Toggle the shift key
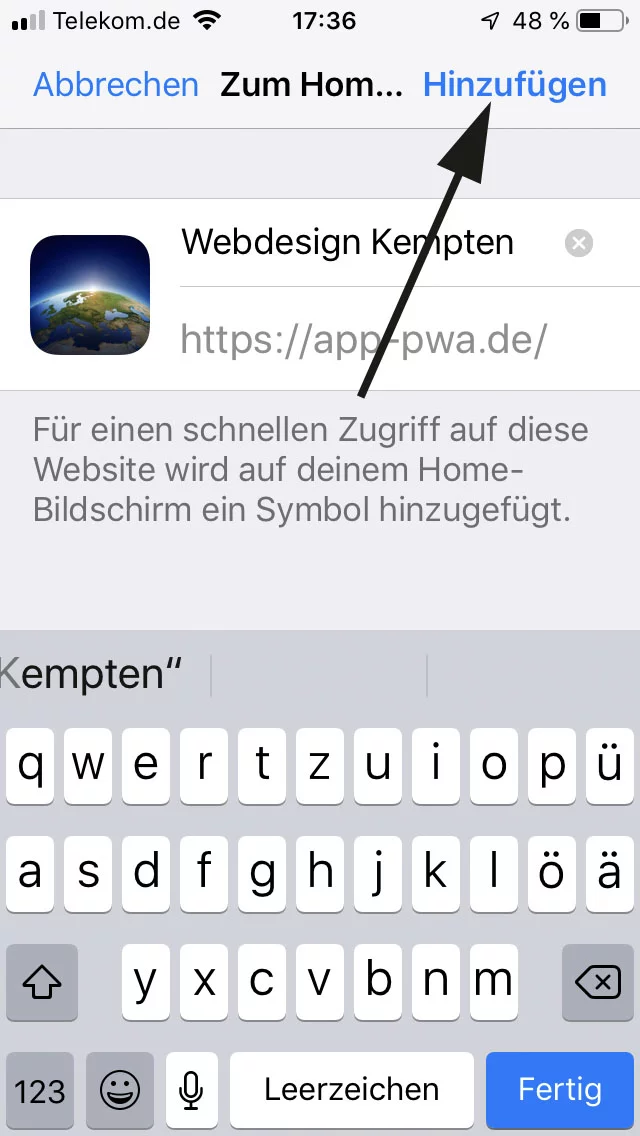Screen dimensions: 640x1136 coord(42,983)
